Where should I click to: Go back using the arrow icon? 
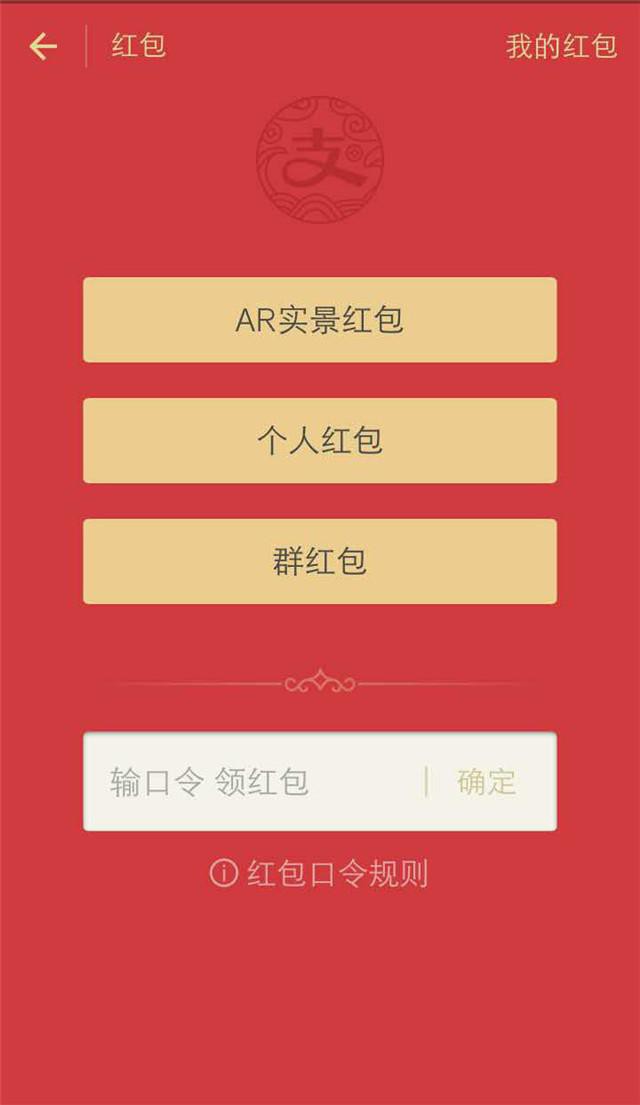tap(43, 46)
